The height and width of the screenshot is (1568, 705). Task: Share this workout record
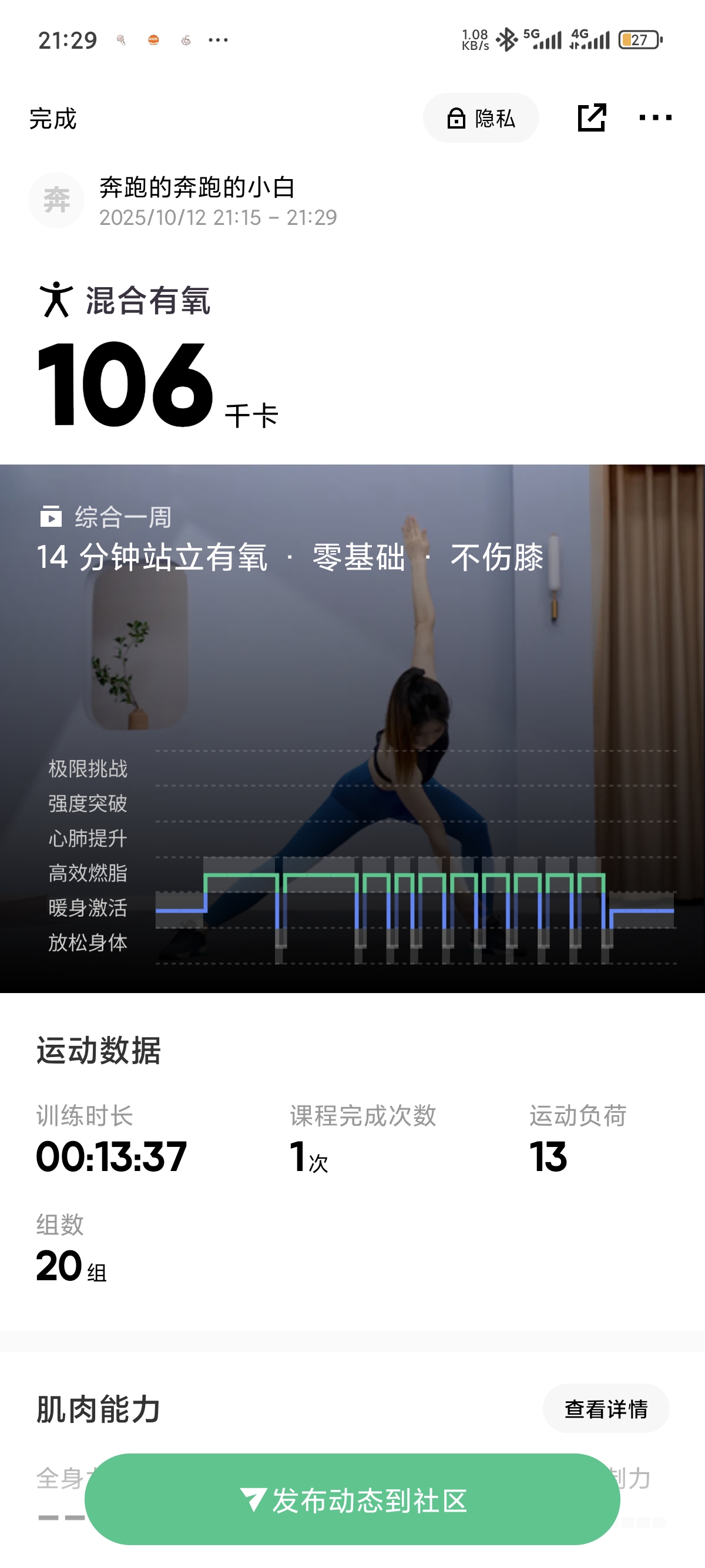pos(591,117)
